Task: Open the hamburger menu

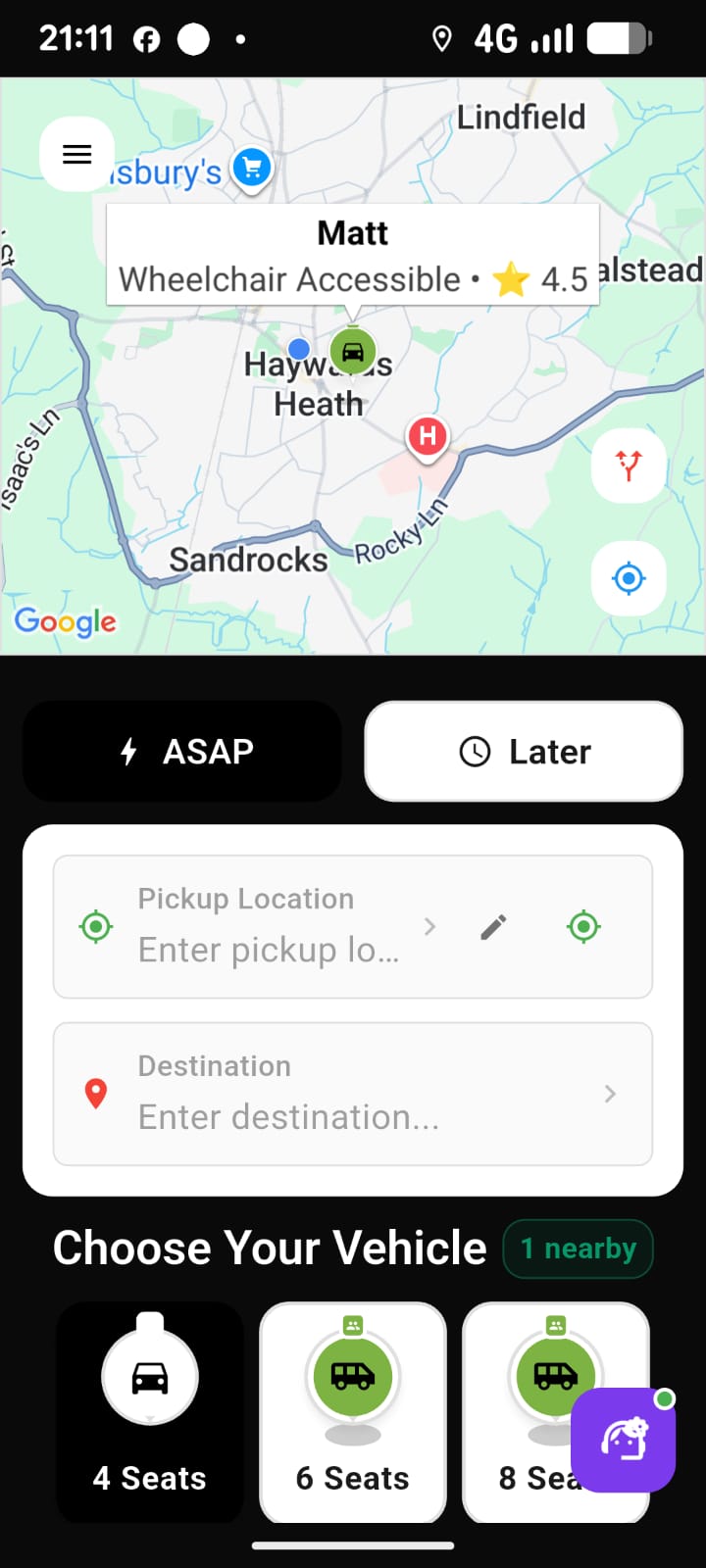Action: pos(76,154)
